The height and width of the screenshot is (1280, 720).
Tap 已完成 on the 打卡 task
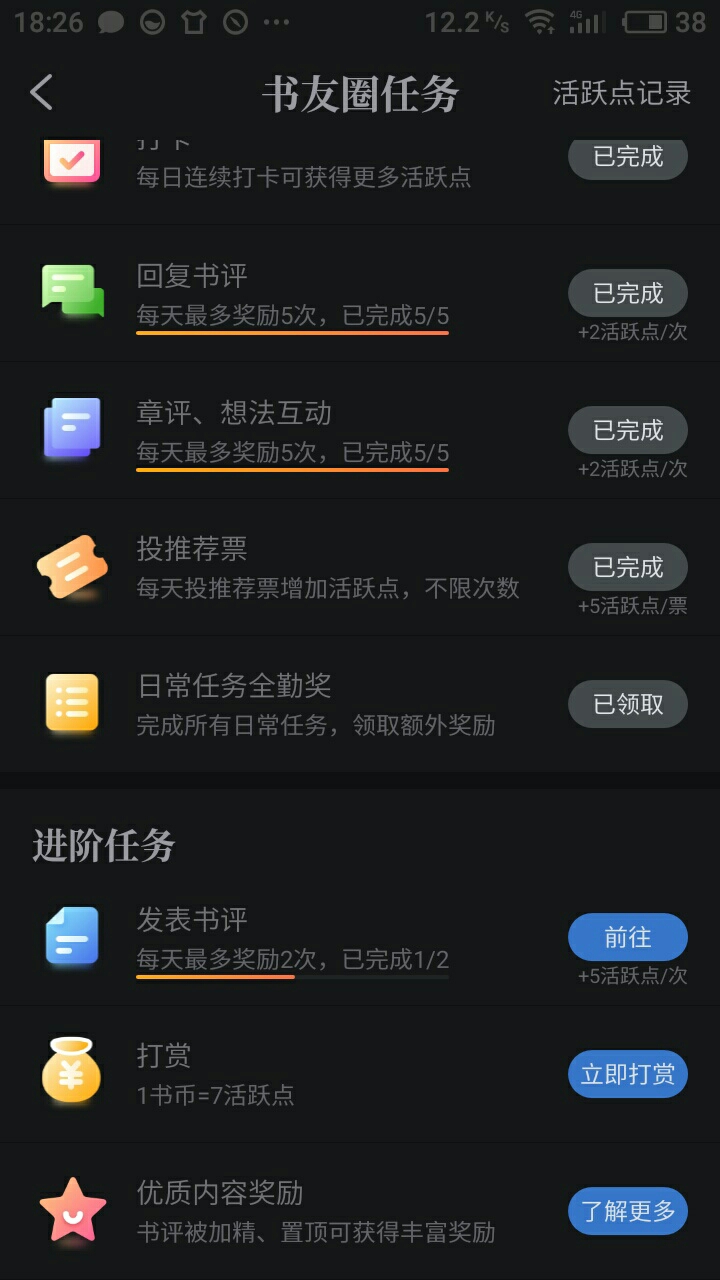coord(628,159)
